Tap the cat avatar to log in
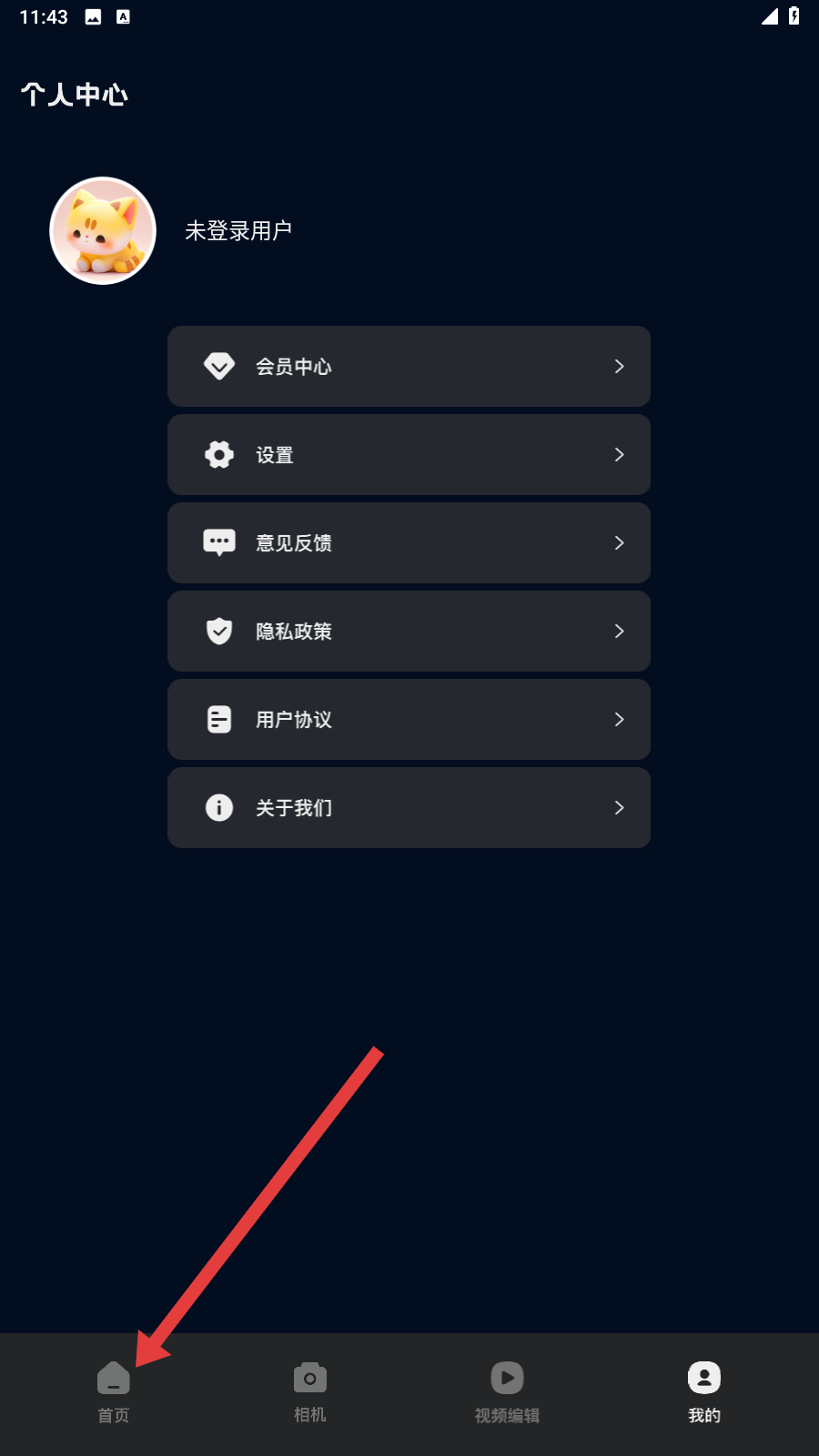 coord(103,230)
